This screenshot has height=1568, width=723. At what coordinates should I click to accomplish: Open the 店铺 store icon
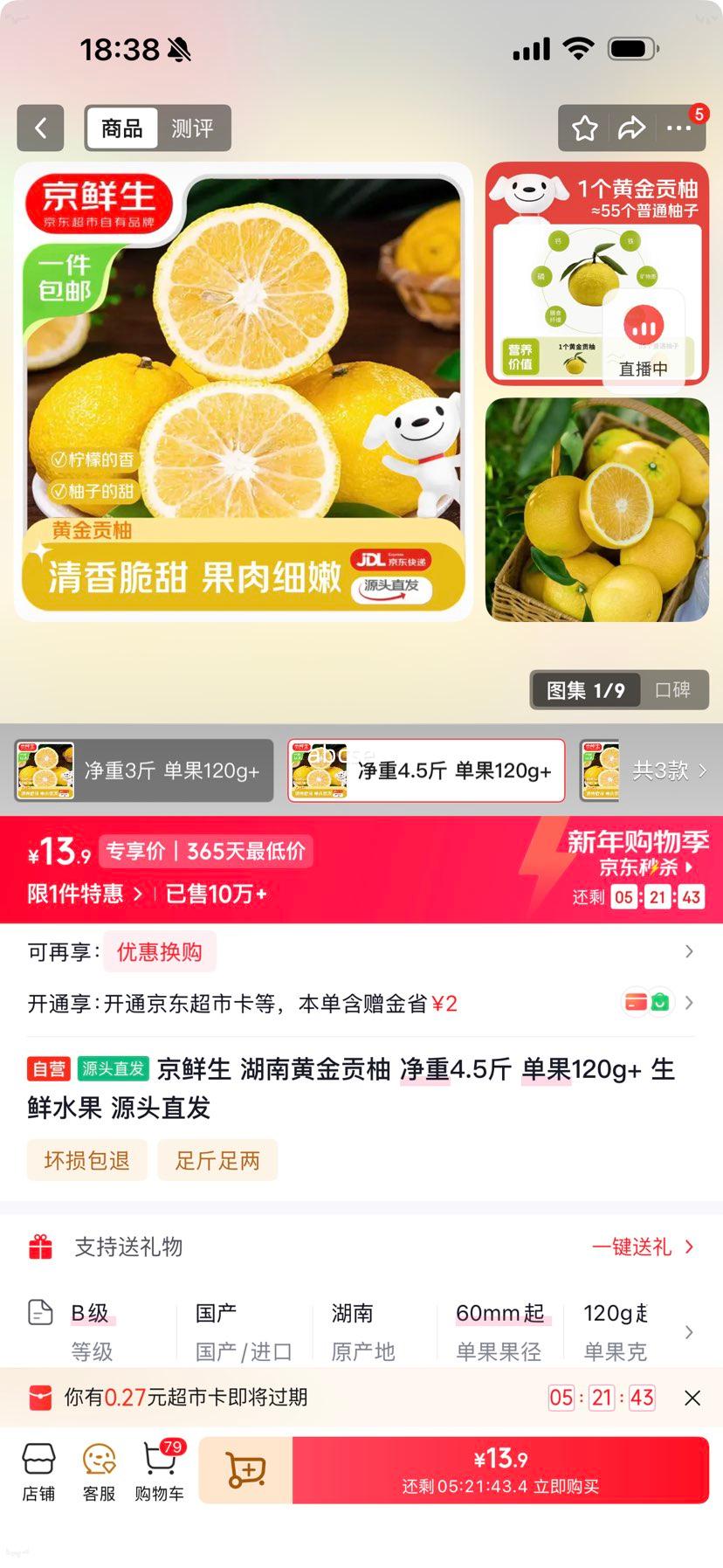[x=38, y=1468]
